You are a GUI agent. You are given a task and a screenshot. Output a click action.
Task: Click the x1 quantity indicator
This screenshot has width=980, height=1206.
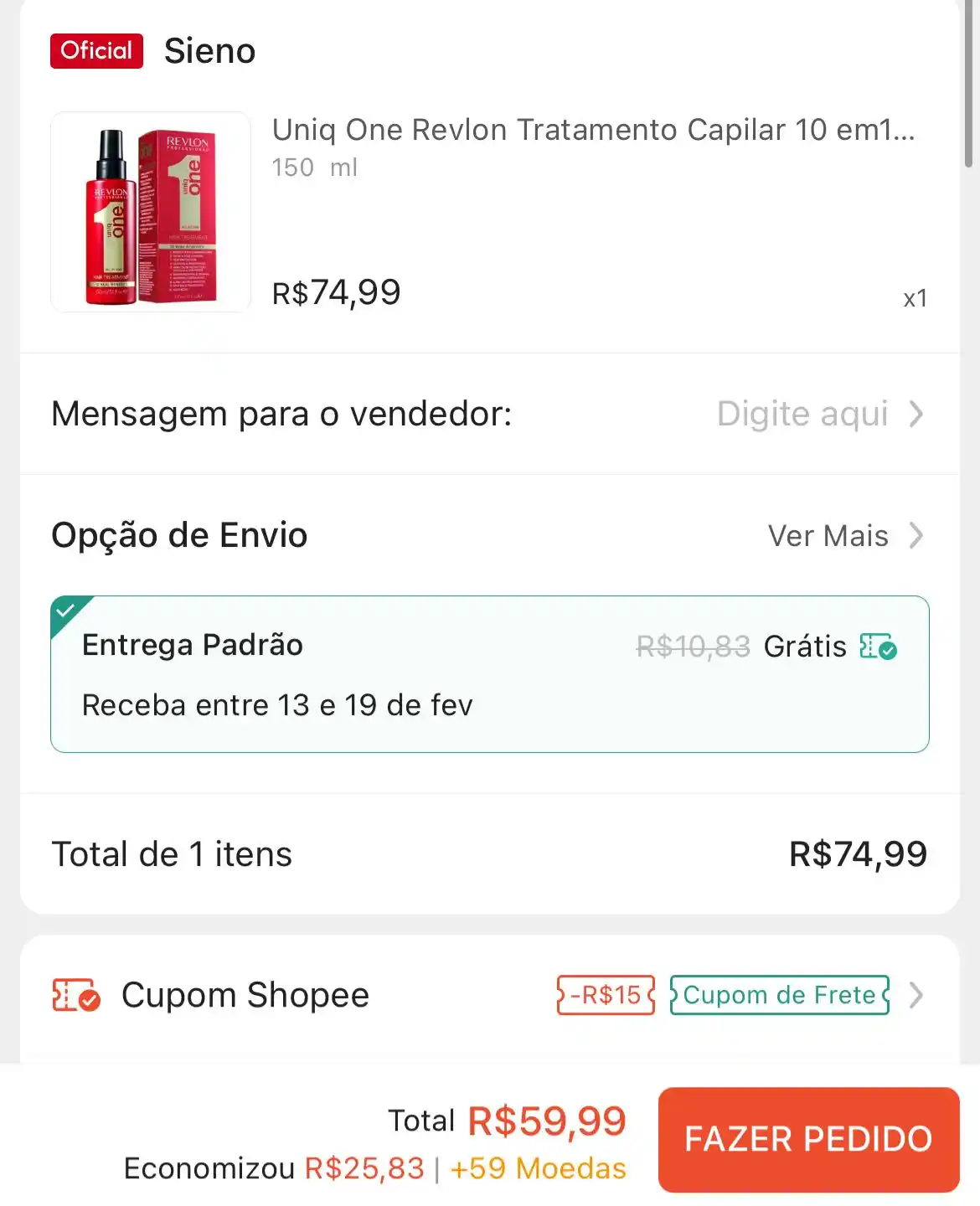[x=916, y=297]
